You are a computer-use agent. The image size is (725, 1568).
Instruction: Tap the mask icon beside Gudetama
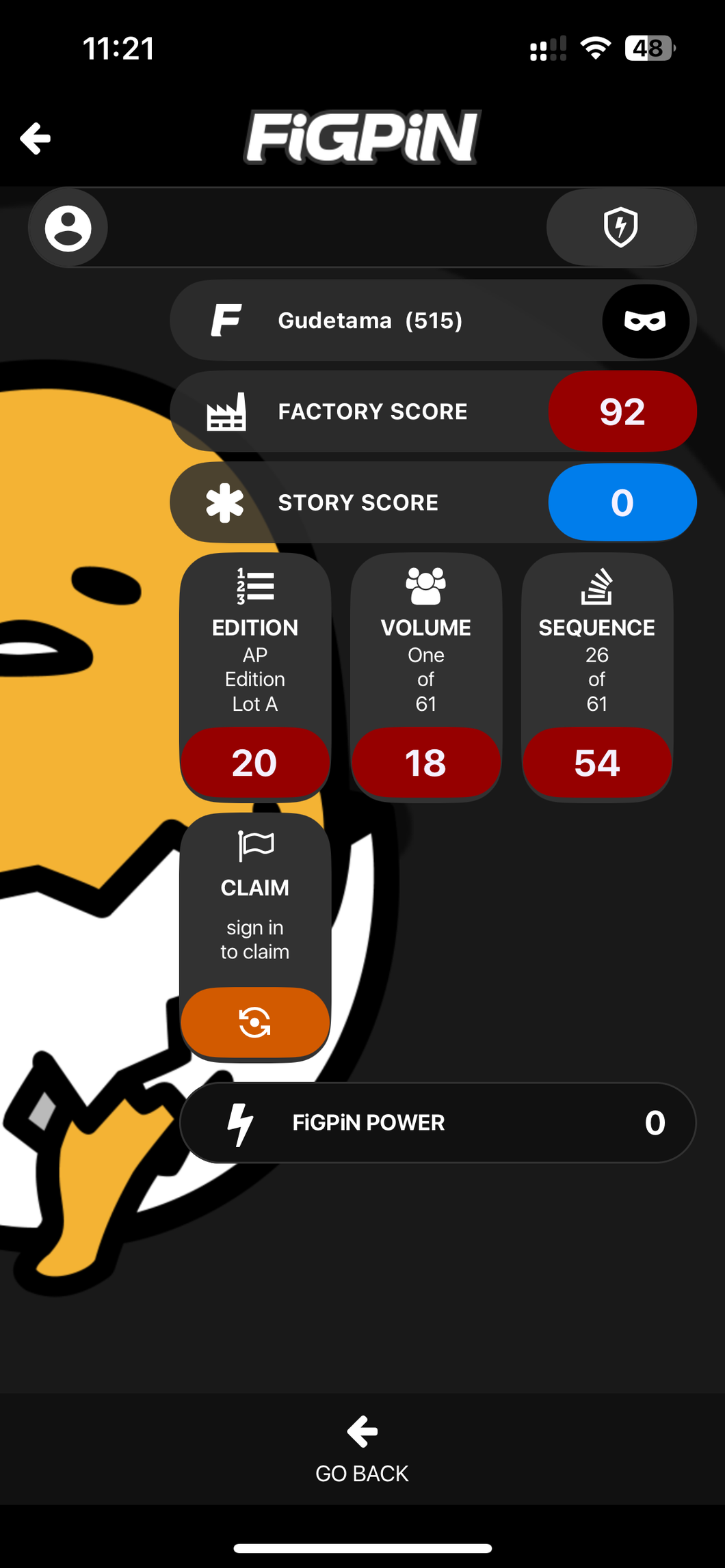645,321
